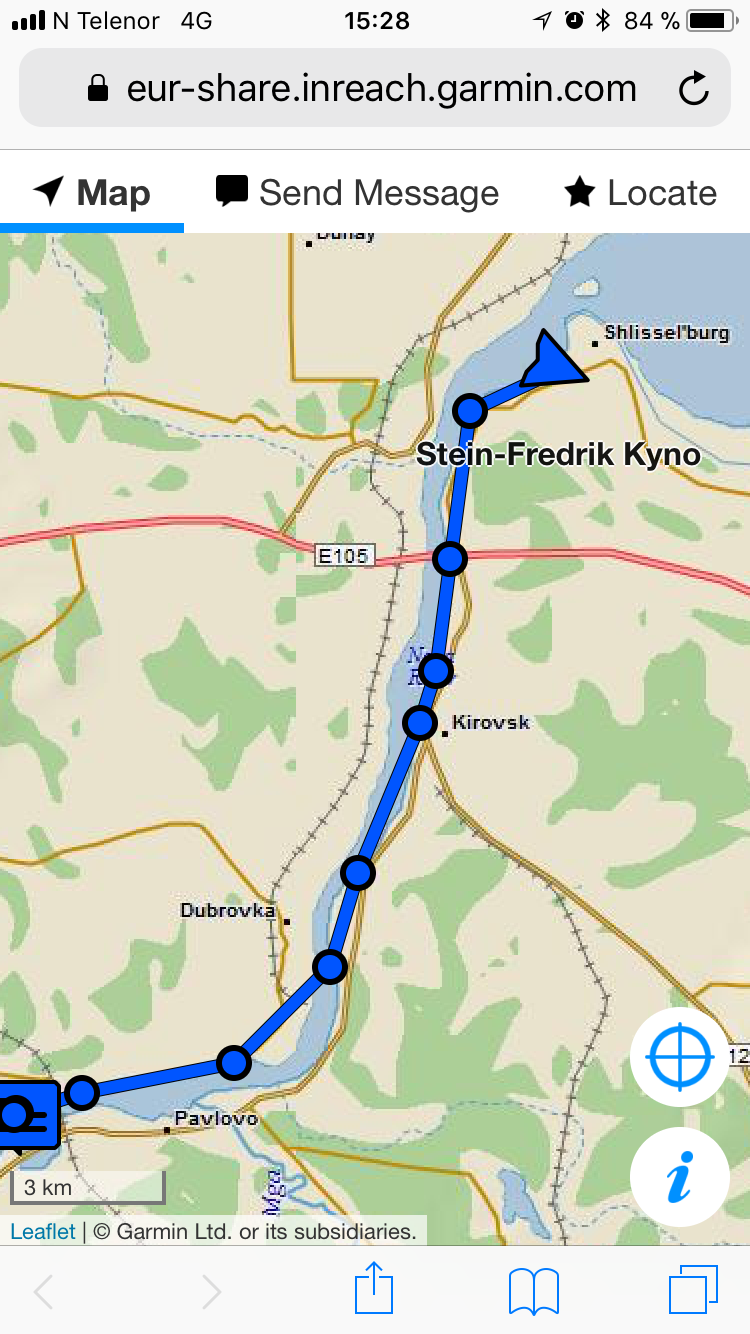Open the Leaflet attribution link

[x=42, y=1231]
